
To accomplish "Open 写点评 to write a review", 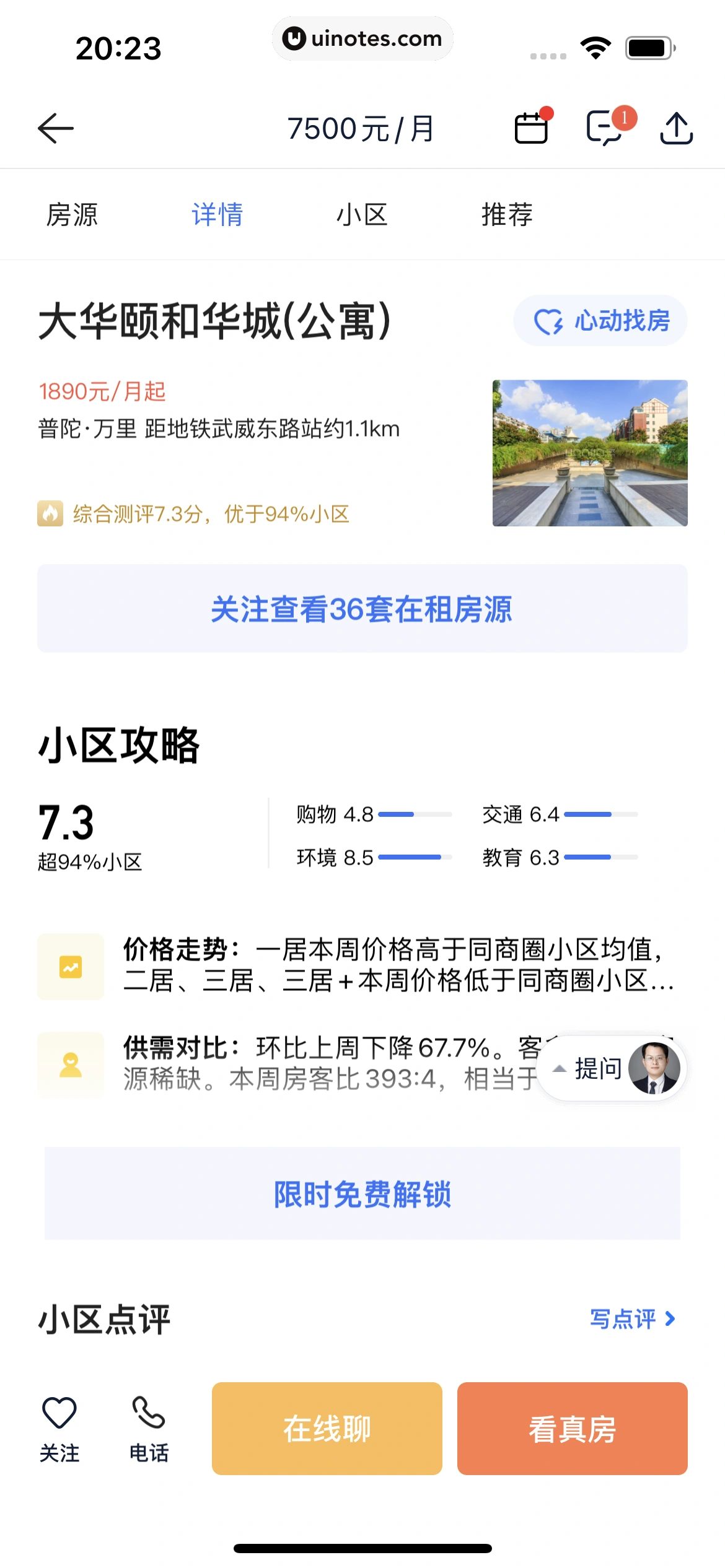I will pos(632,1319).
